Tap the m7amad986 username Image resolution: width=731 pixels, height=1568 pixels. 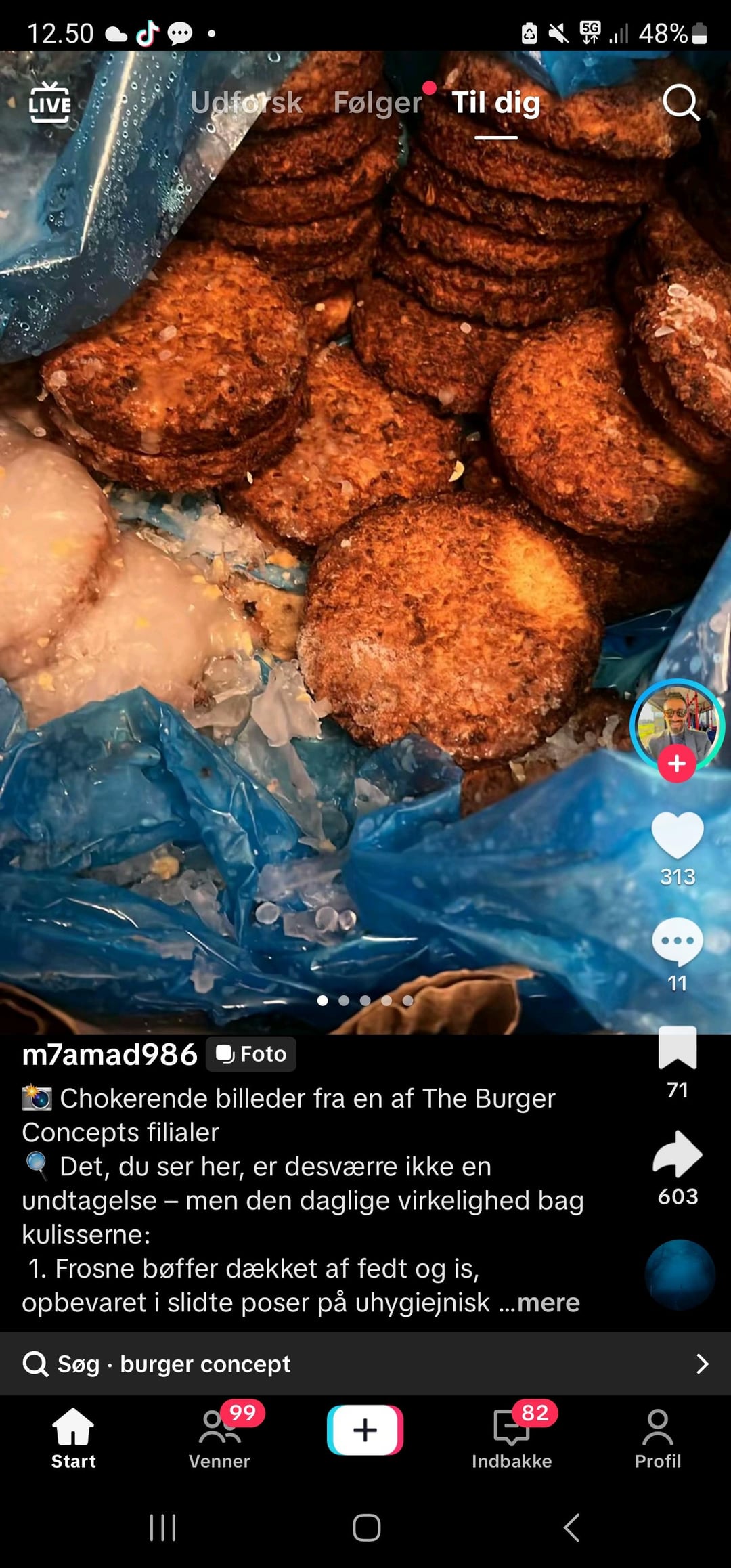coord(110,1054)
